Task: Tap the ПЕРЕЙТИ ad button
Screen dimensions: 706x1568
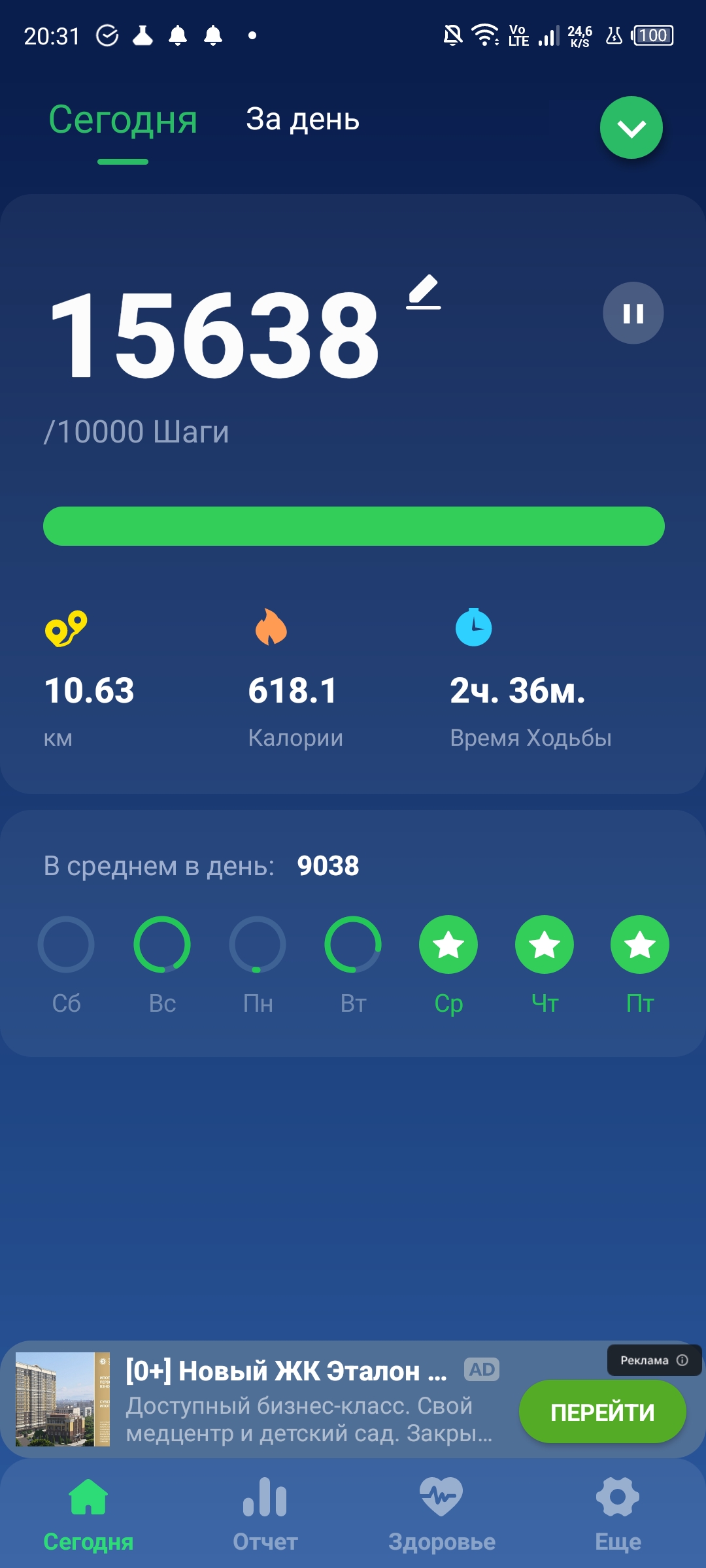Action: coord(602,1412)
